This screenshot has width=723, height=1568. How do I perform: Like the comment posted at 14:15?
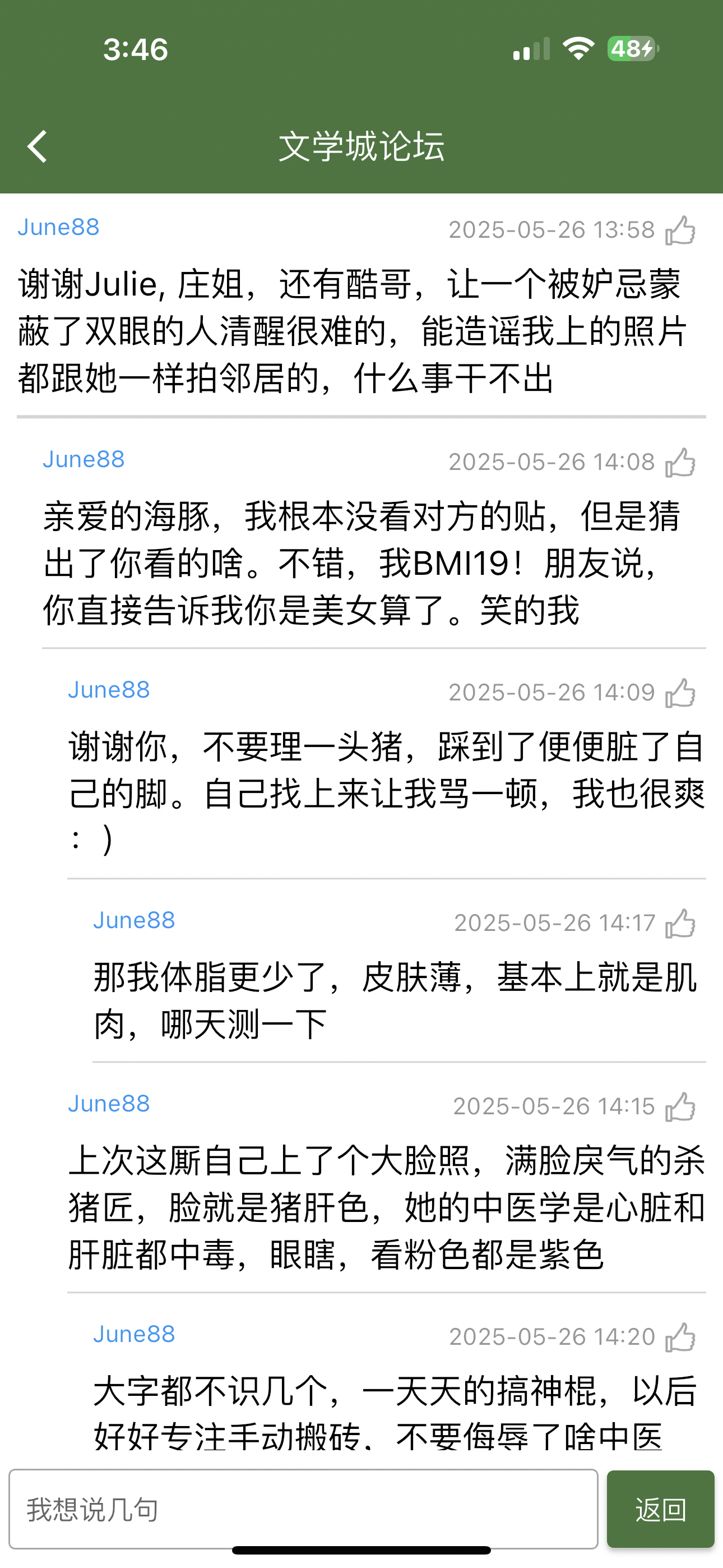680,1106
